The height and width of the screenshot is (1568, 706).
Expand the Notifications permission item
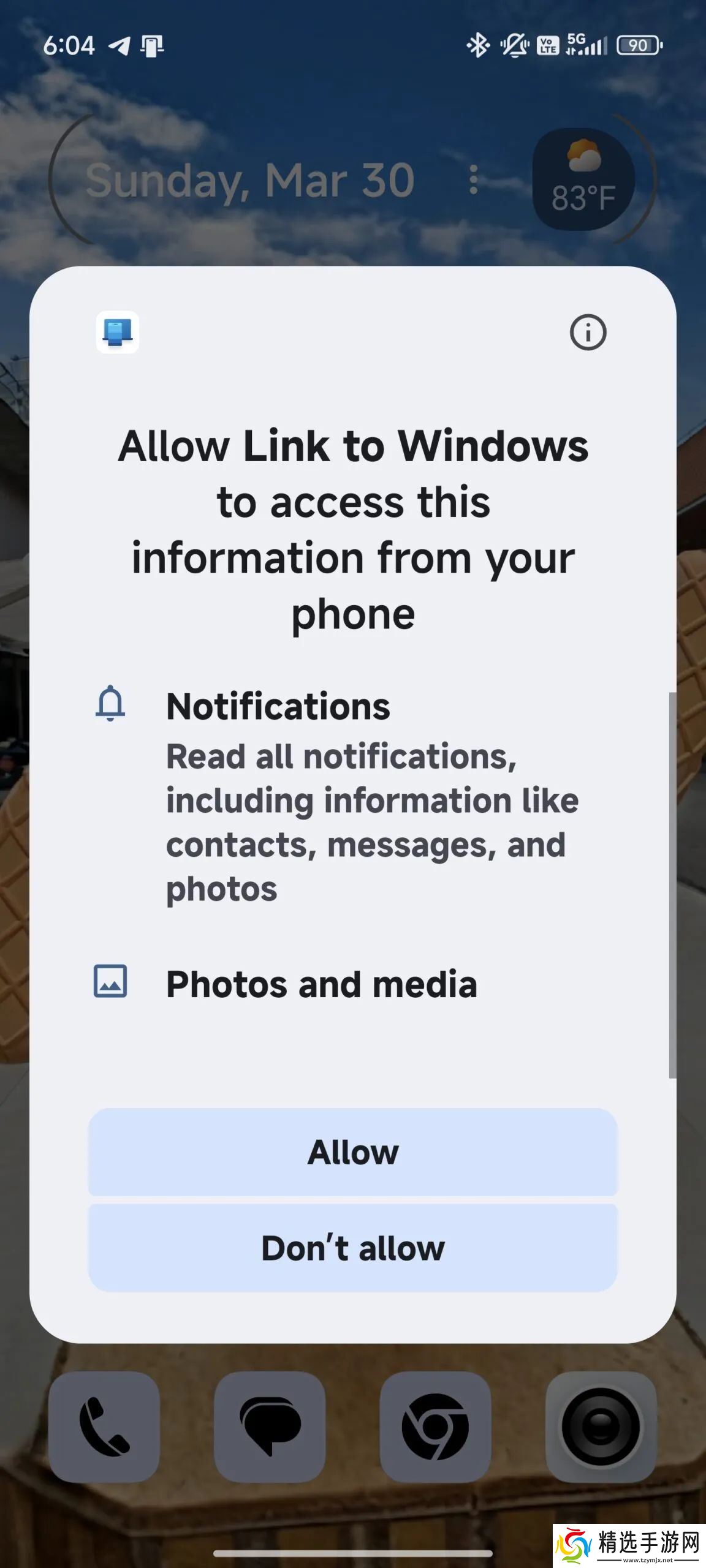point(278,706)
